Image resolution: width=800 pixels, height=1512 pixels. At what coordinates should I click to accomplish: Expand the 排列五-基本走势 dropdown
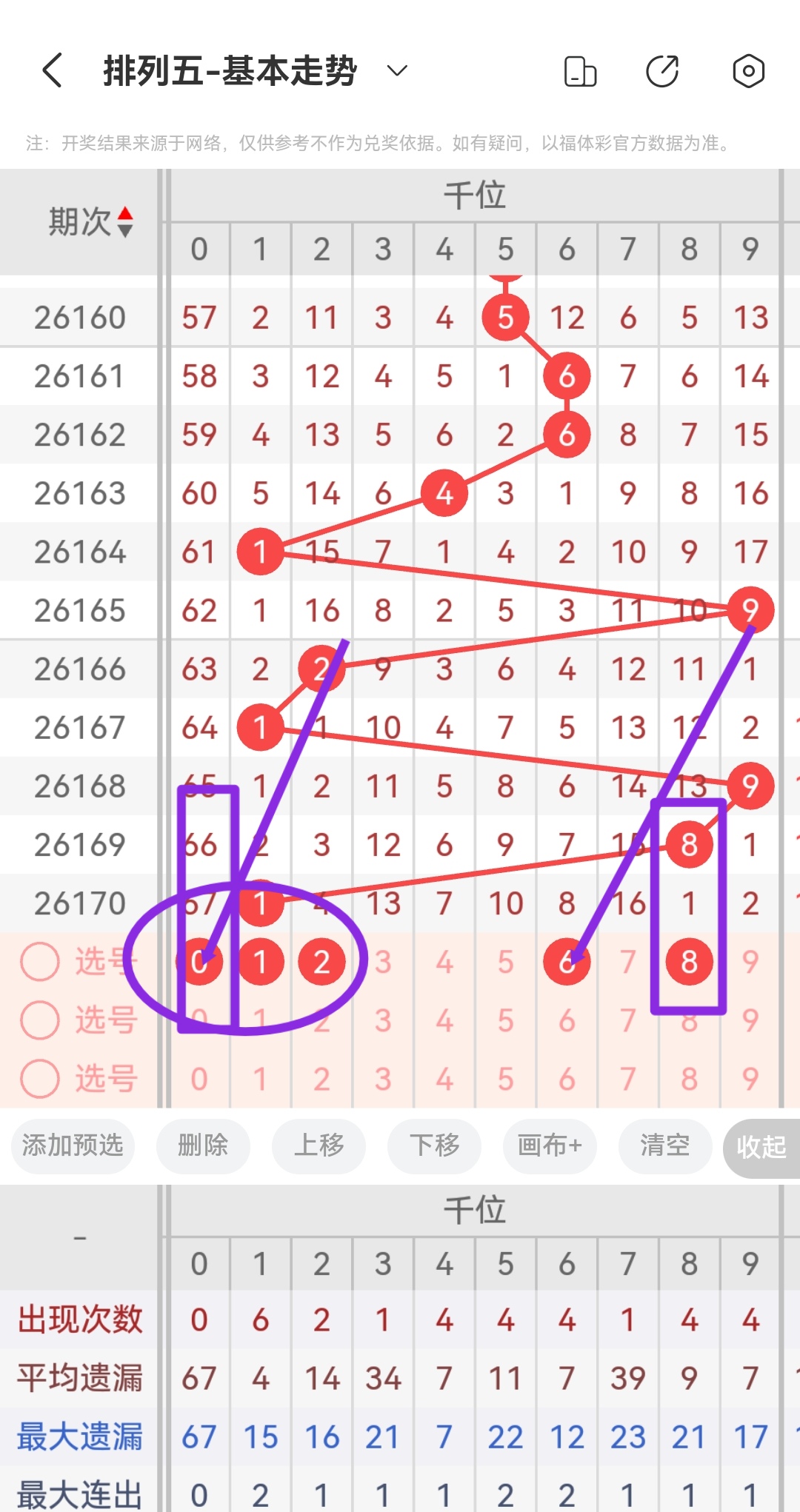pos(398,71)
